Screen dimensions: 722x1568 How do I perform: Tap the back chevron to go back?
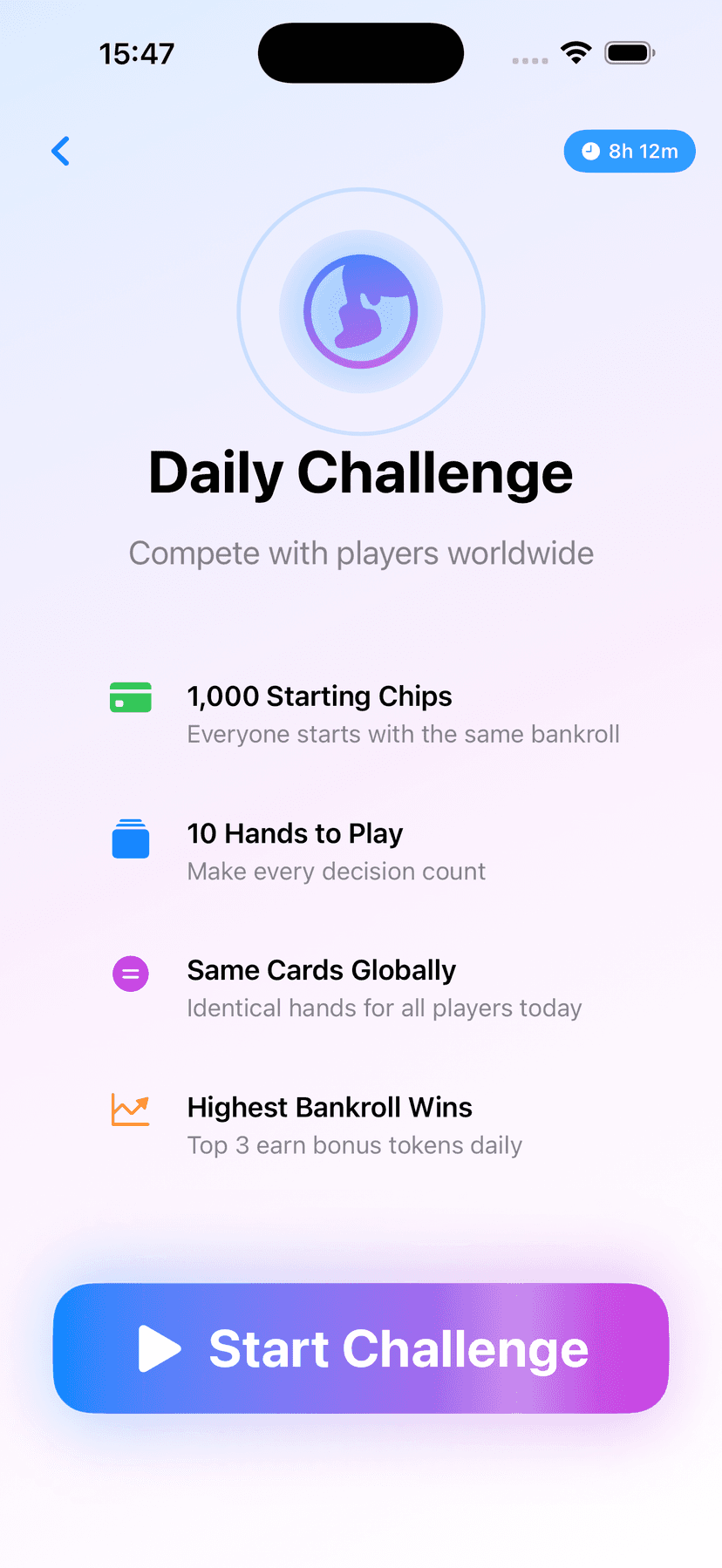[x=60, y=151]
